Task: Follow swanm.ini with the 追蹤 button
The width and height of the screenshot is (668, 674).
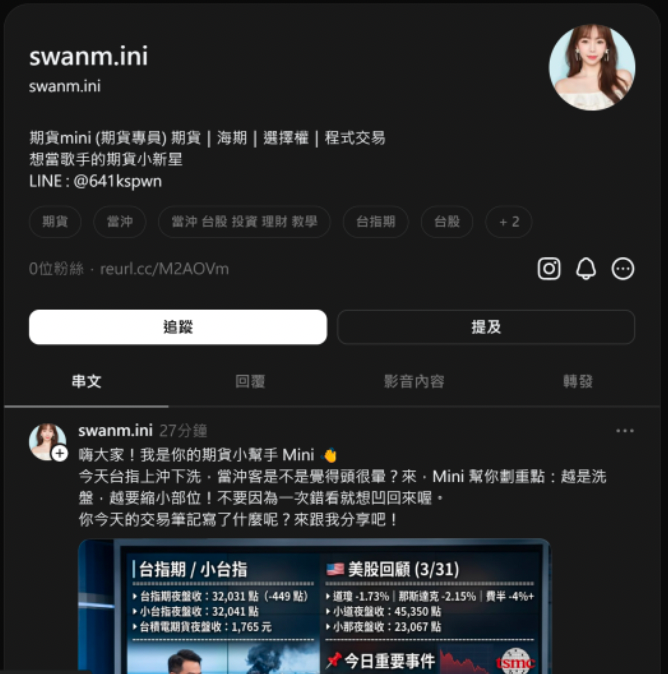Action: (178, 327)
